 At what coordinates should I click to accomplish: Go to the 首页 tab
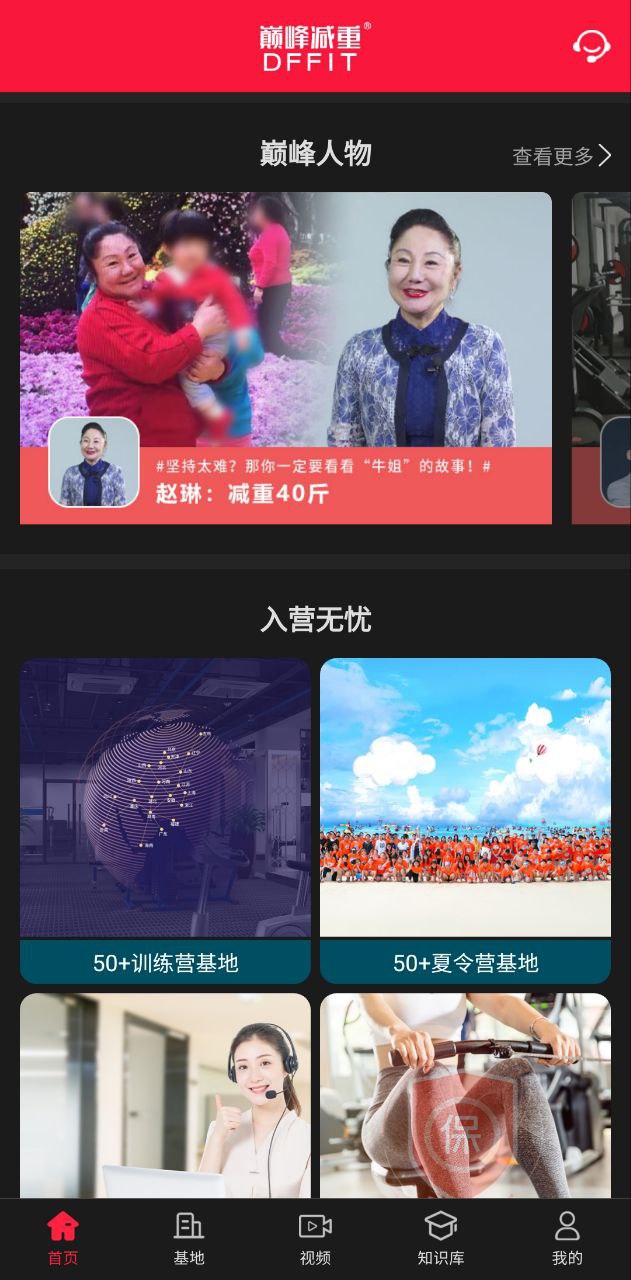63,1238
